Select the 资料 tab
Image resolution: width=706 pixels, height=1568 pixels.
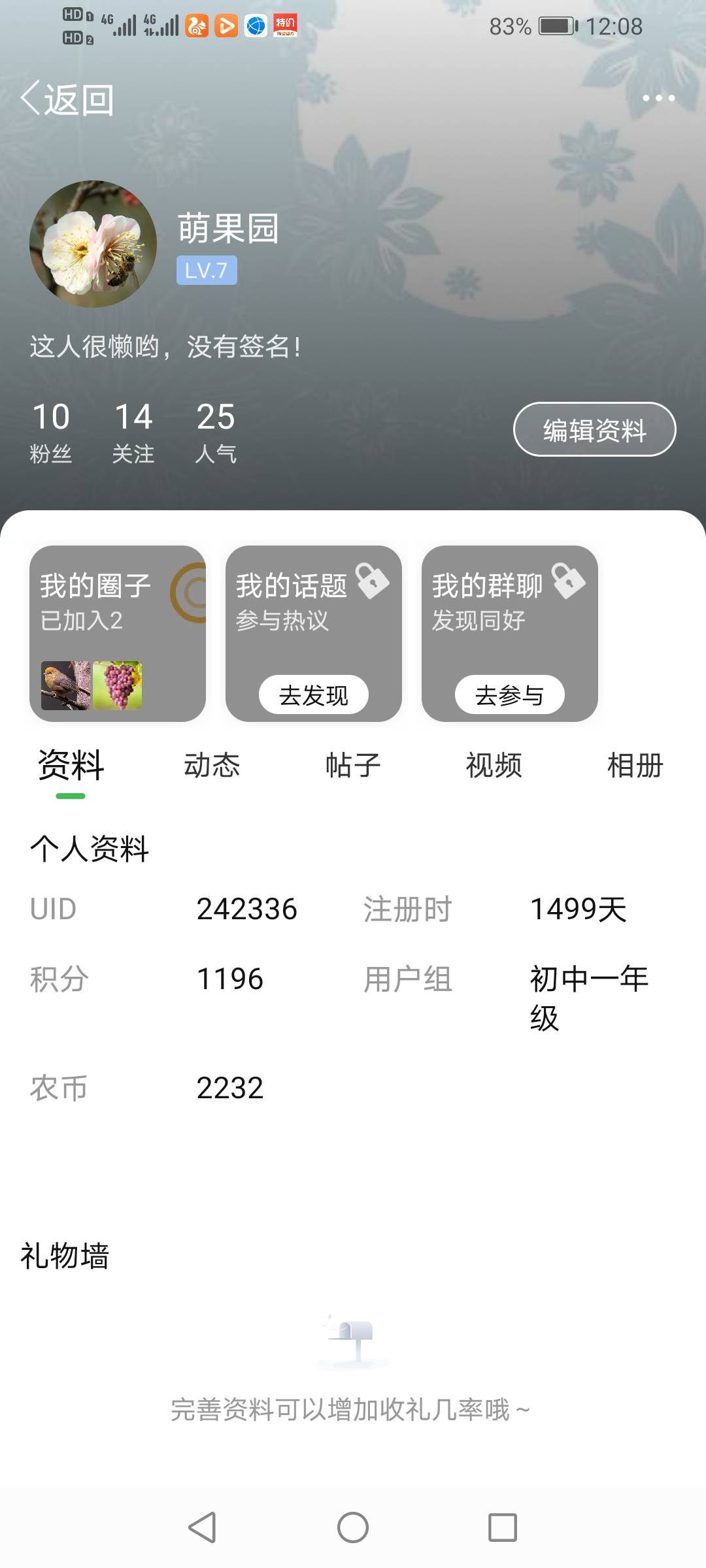(71, 766)
